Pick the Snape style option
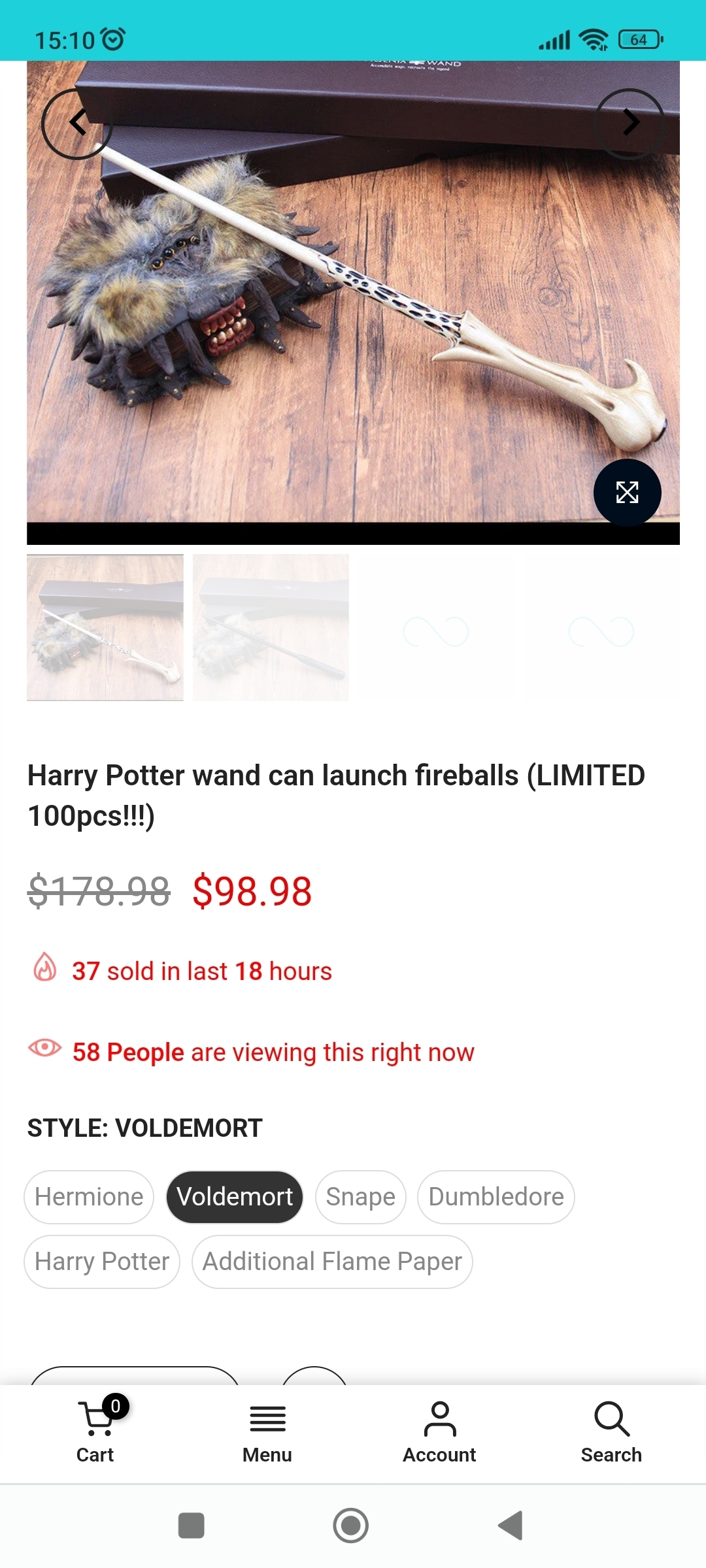 tap(360, 1197)
